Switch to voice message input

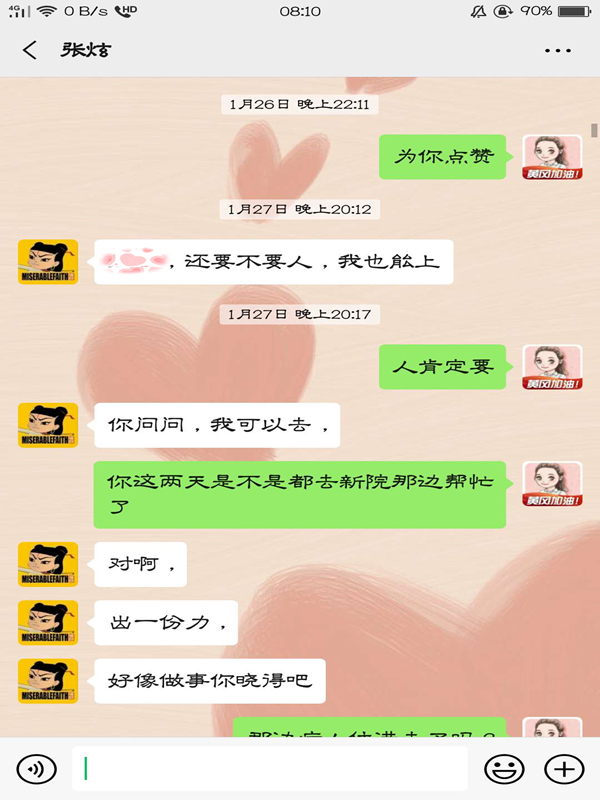pyautogui.click(x=36, y=768)
